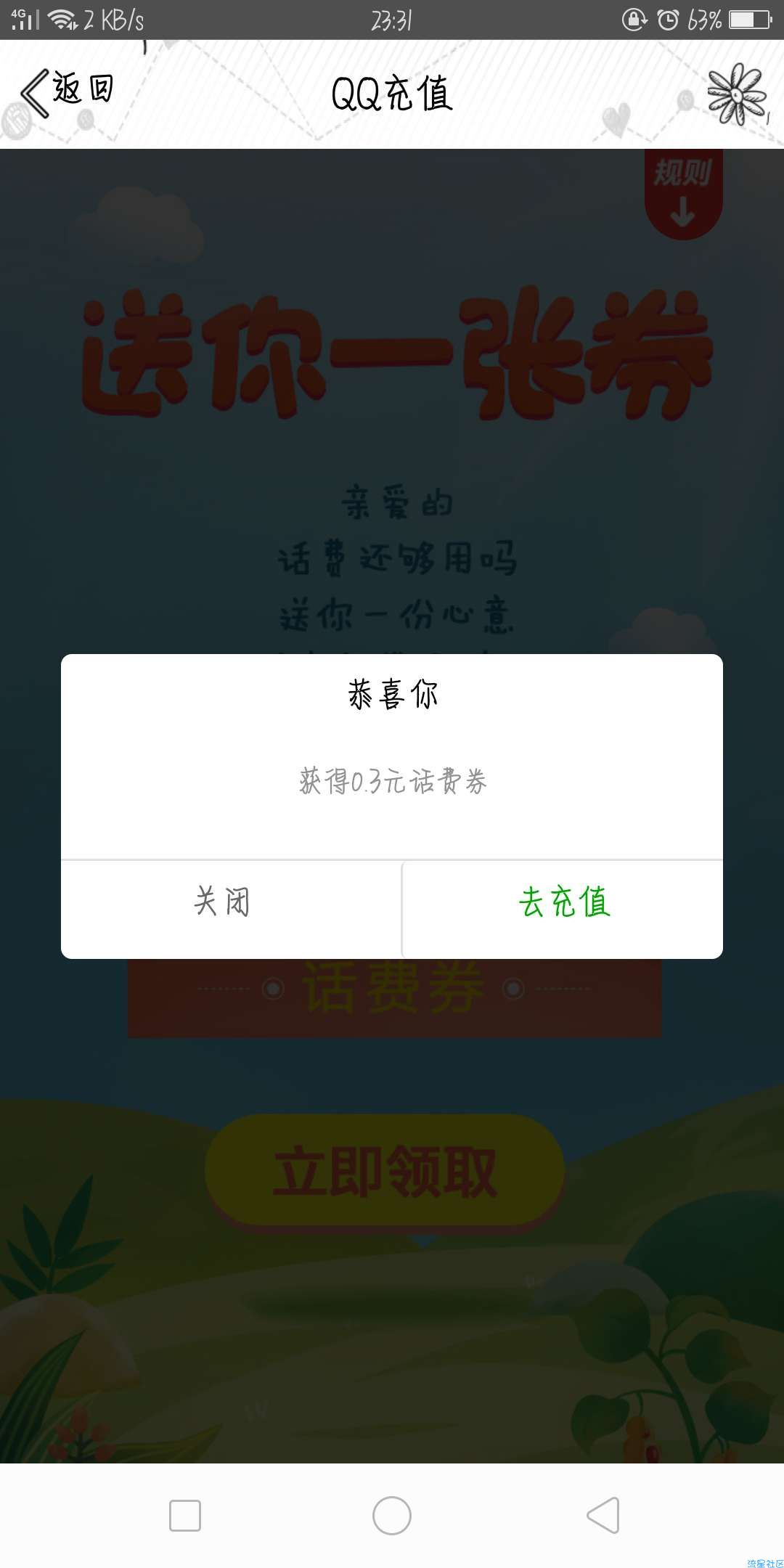Tap the system home button
The width and height of the screenshot is (784, 1568).
click(x=392, y=1516)
